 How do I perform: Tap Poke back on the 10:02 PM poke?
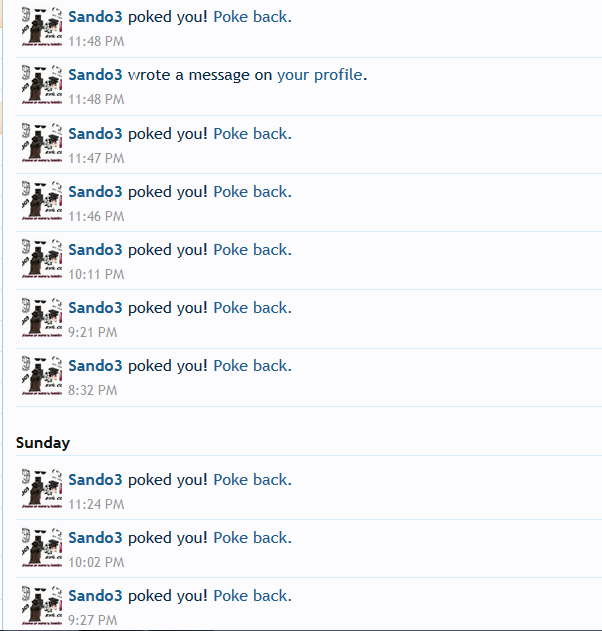pos(250,538)
